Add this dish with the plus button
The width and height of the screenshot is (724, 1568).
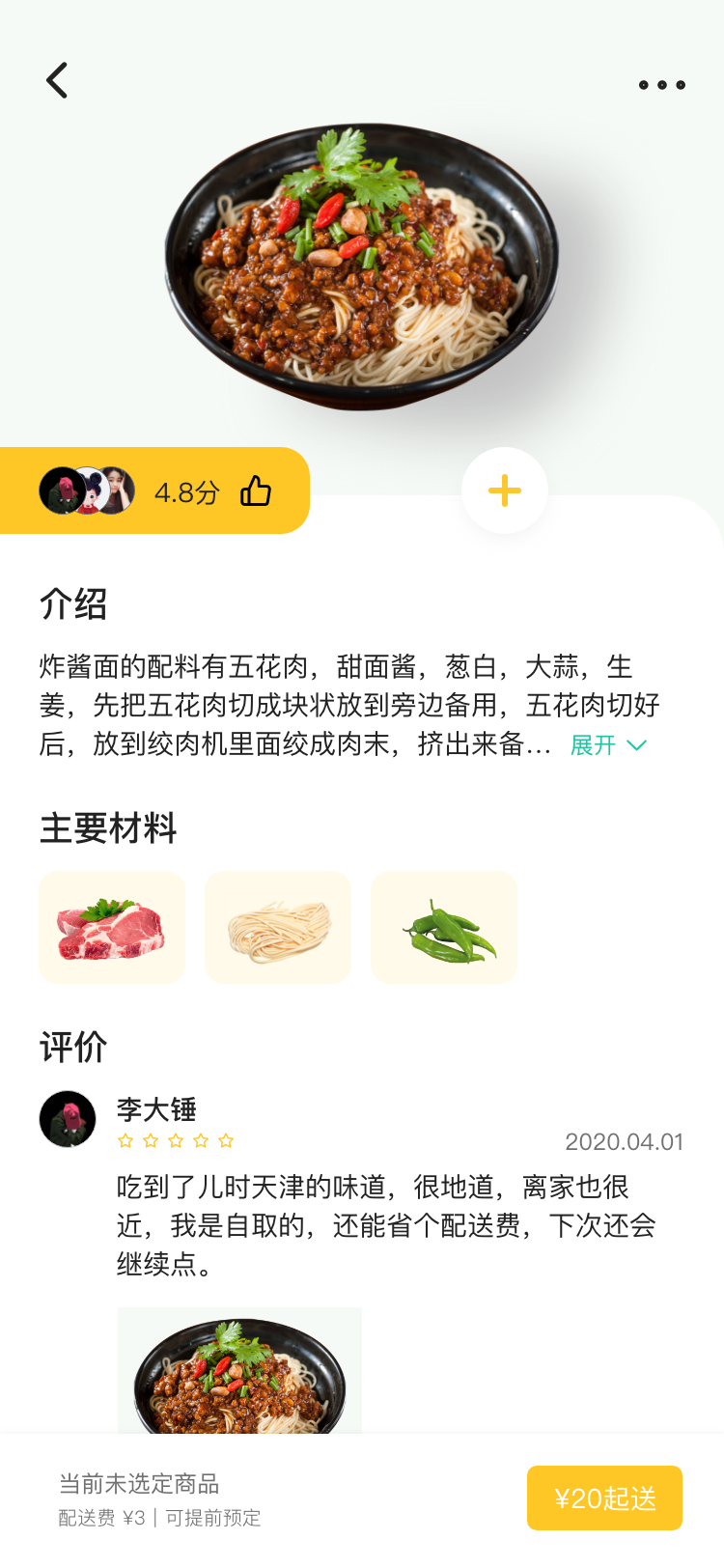click(x=505, y=490)
